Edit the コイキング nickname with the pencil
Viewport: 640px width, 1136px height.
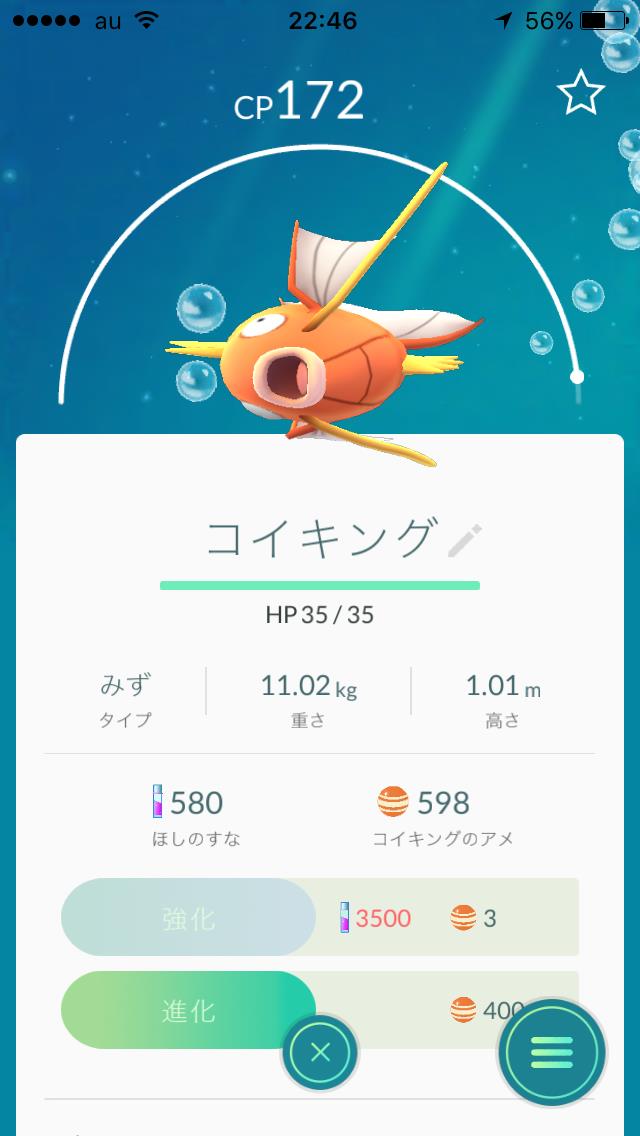click(x=465, y=540)
